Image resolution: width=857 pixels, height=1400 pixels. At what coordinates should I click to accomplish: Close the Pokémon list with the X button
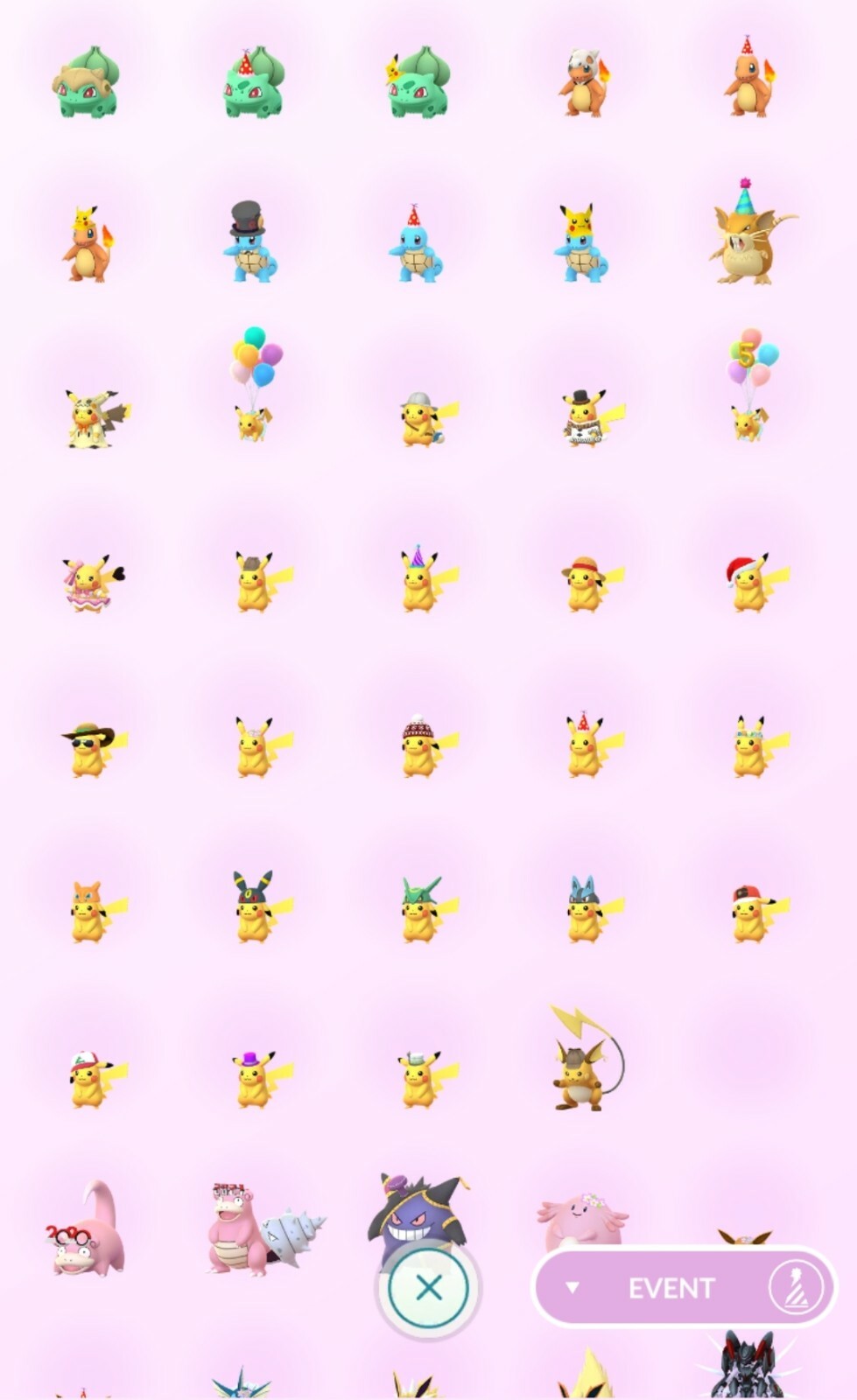pyautogui.click(x=428, y=1288)
